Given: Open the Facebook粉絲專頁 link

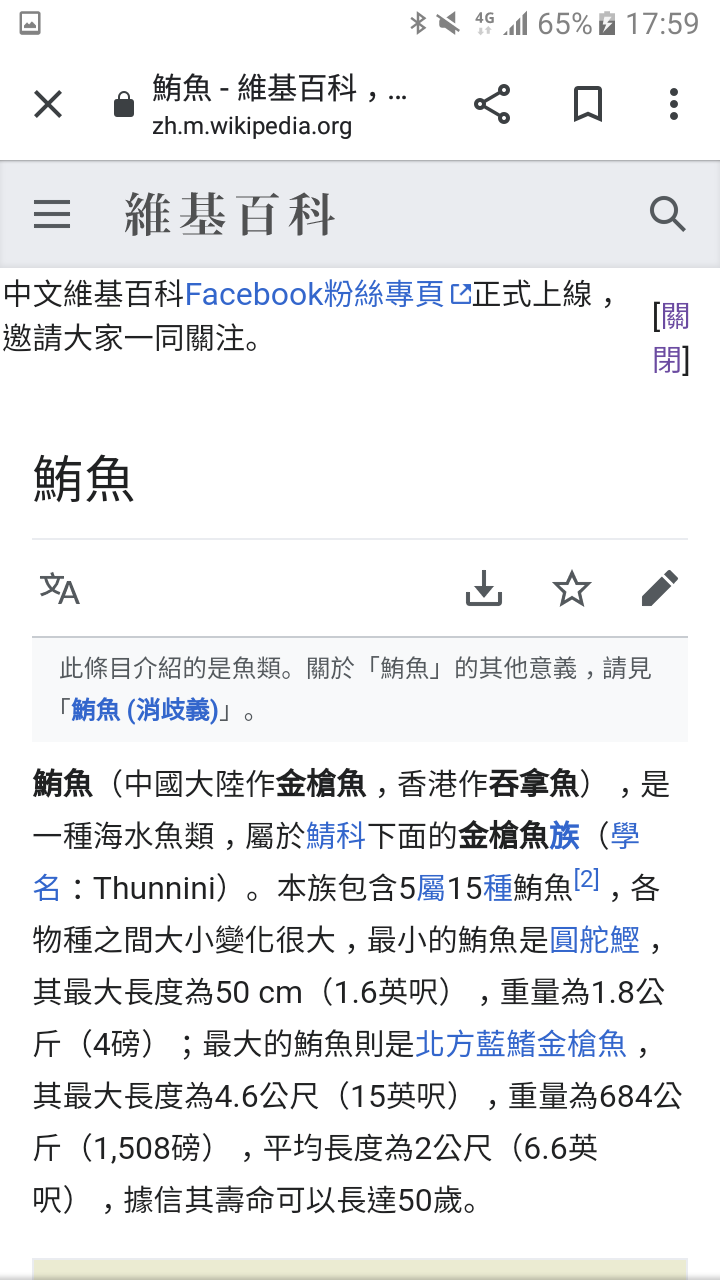Looking at the screenshot, I should point(328,294).
